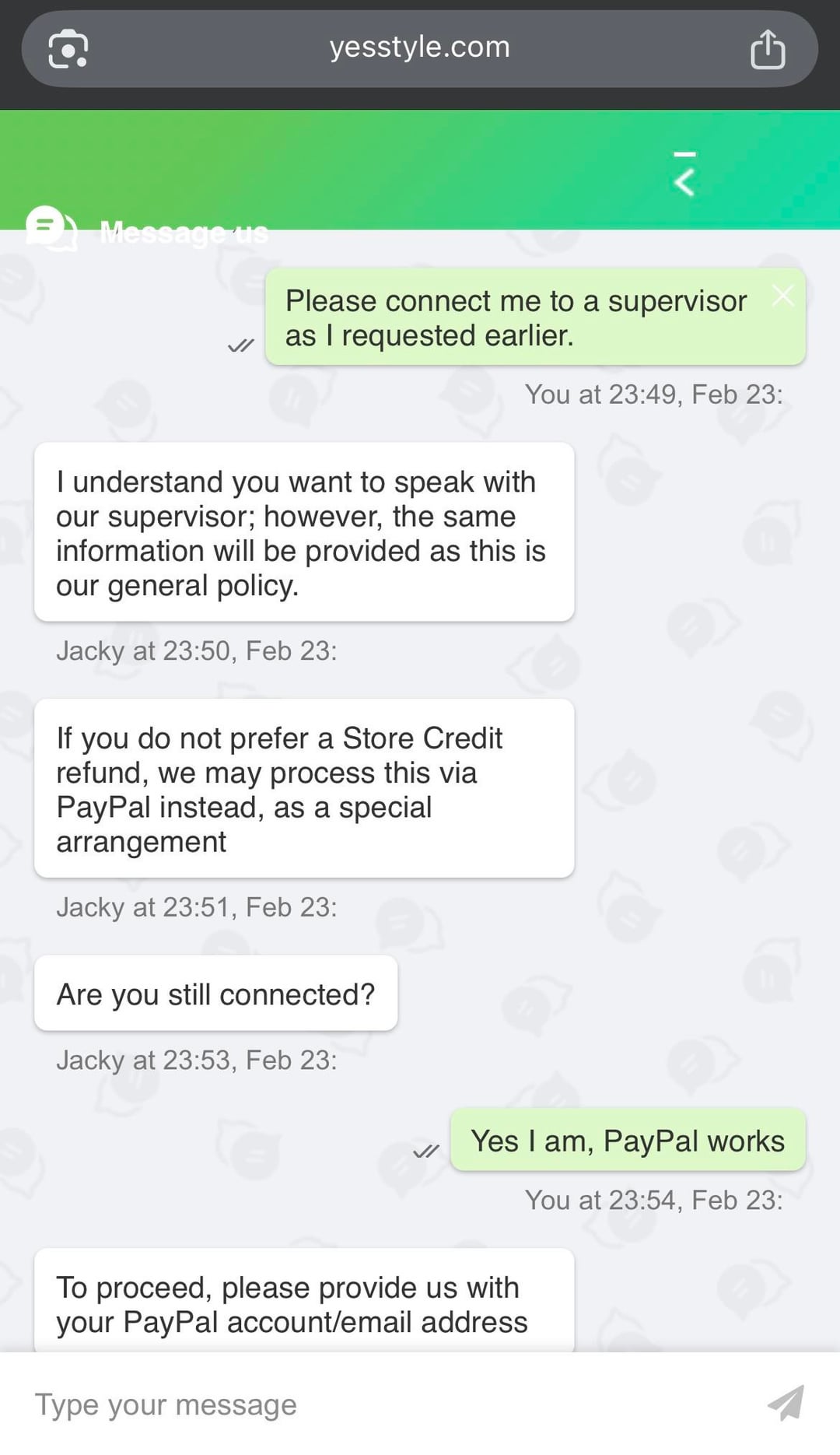Open the camera search icon in the address bar

68,49
